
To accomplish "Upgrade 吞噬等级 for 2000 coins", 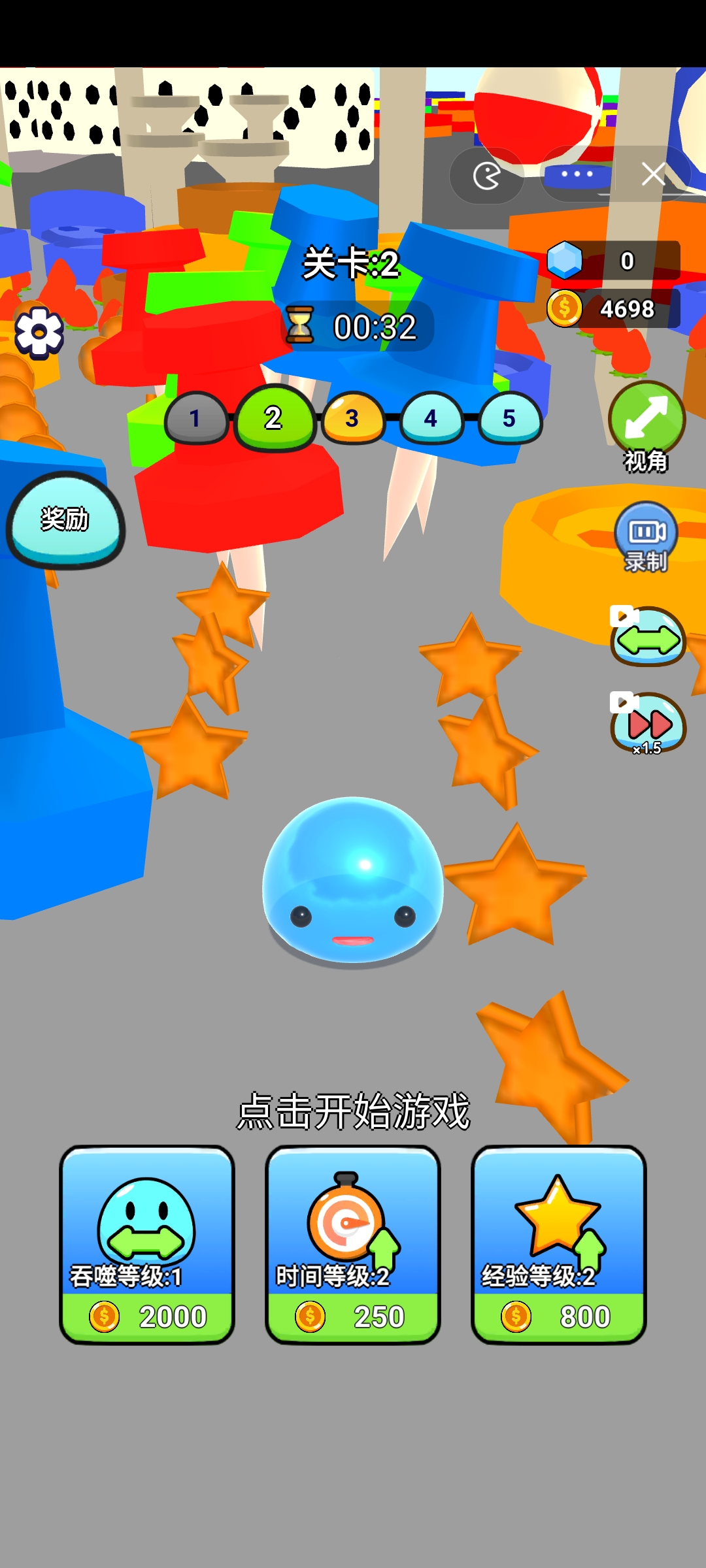I will tap(147, 1244).
